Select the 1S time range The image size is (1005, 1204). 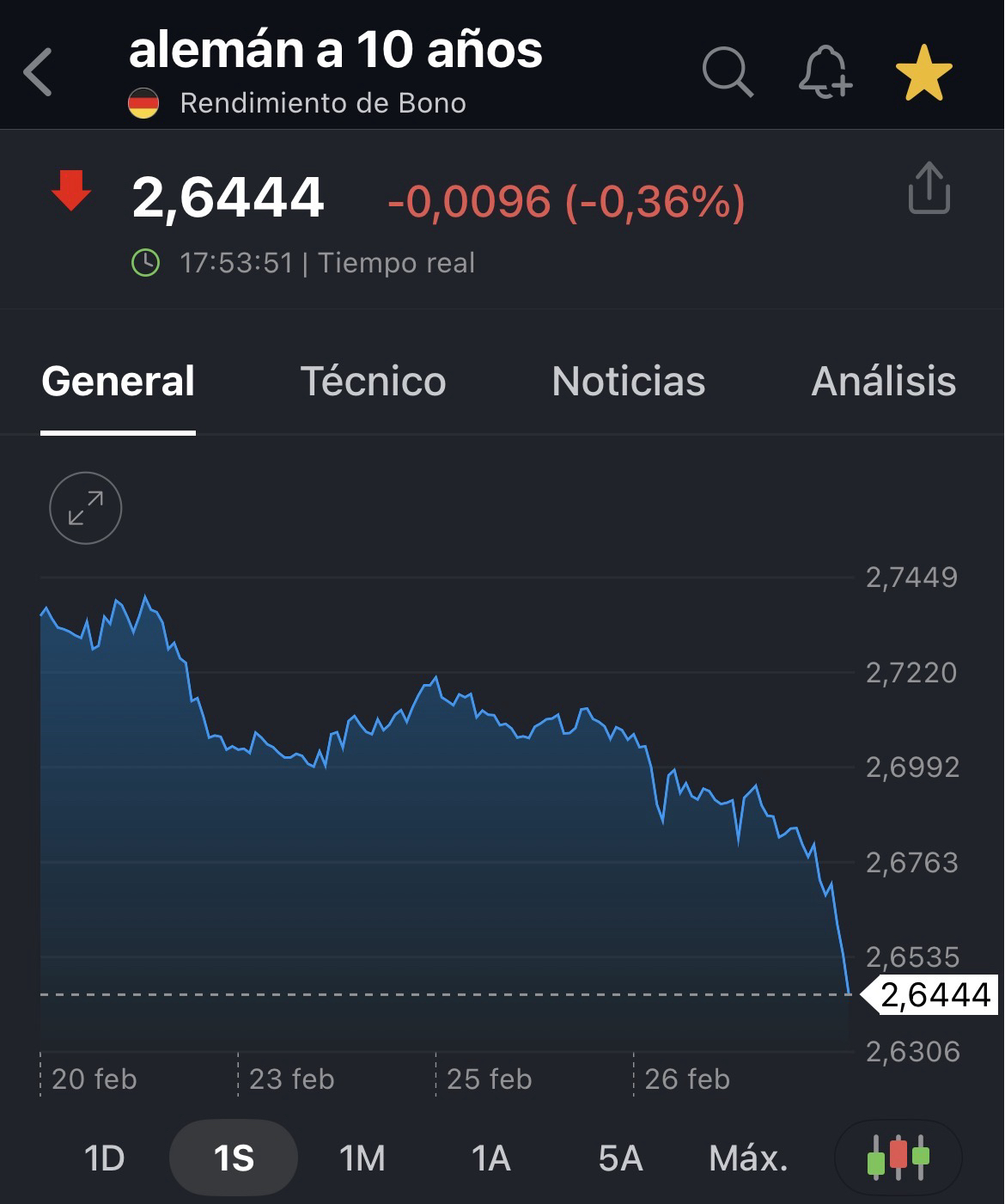click(x=234, y=1158)
